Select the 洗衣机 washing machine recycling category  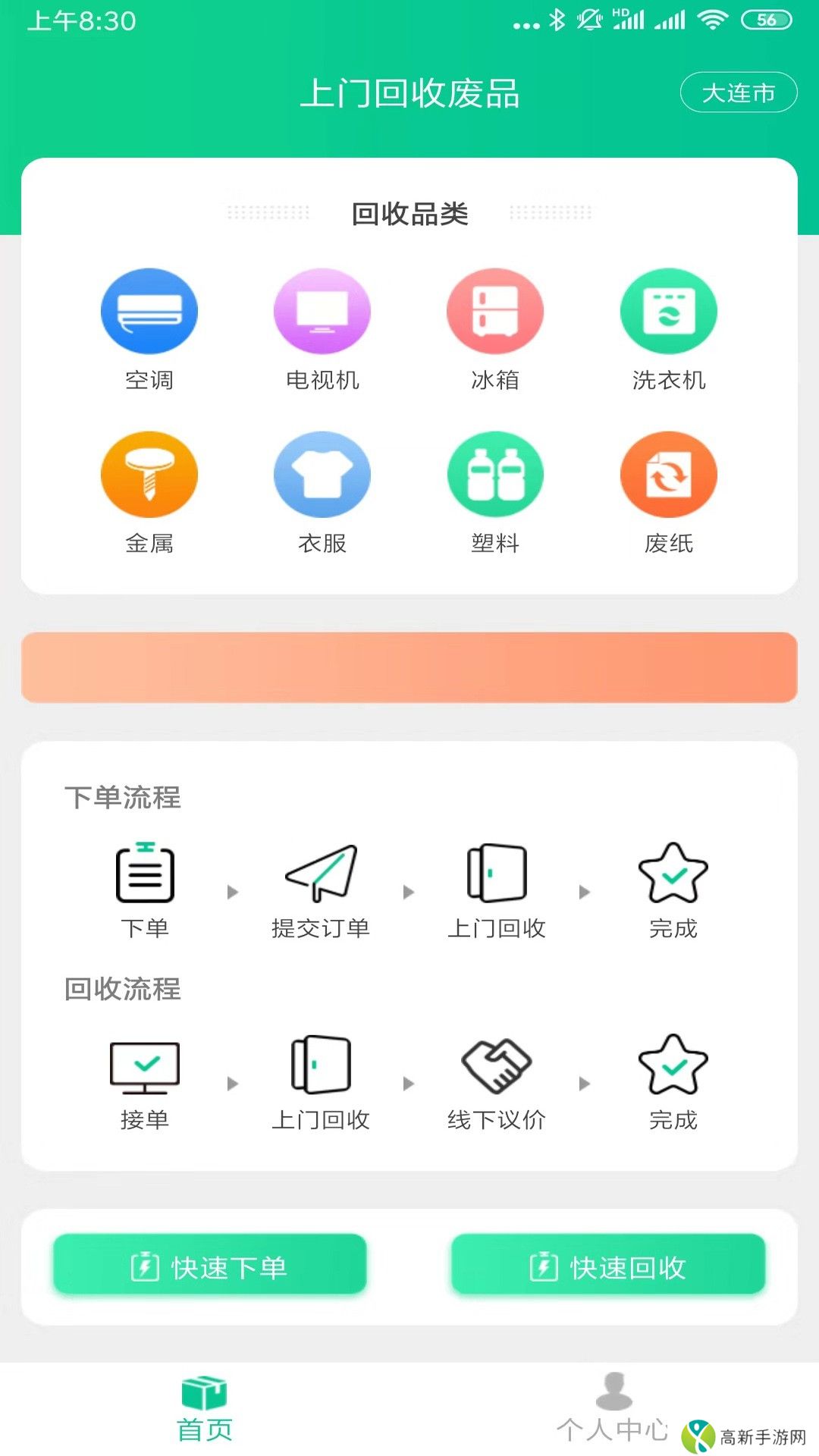click(x=668, y=311)
